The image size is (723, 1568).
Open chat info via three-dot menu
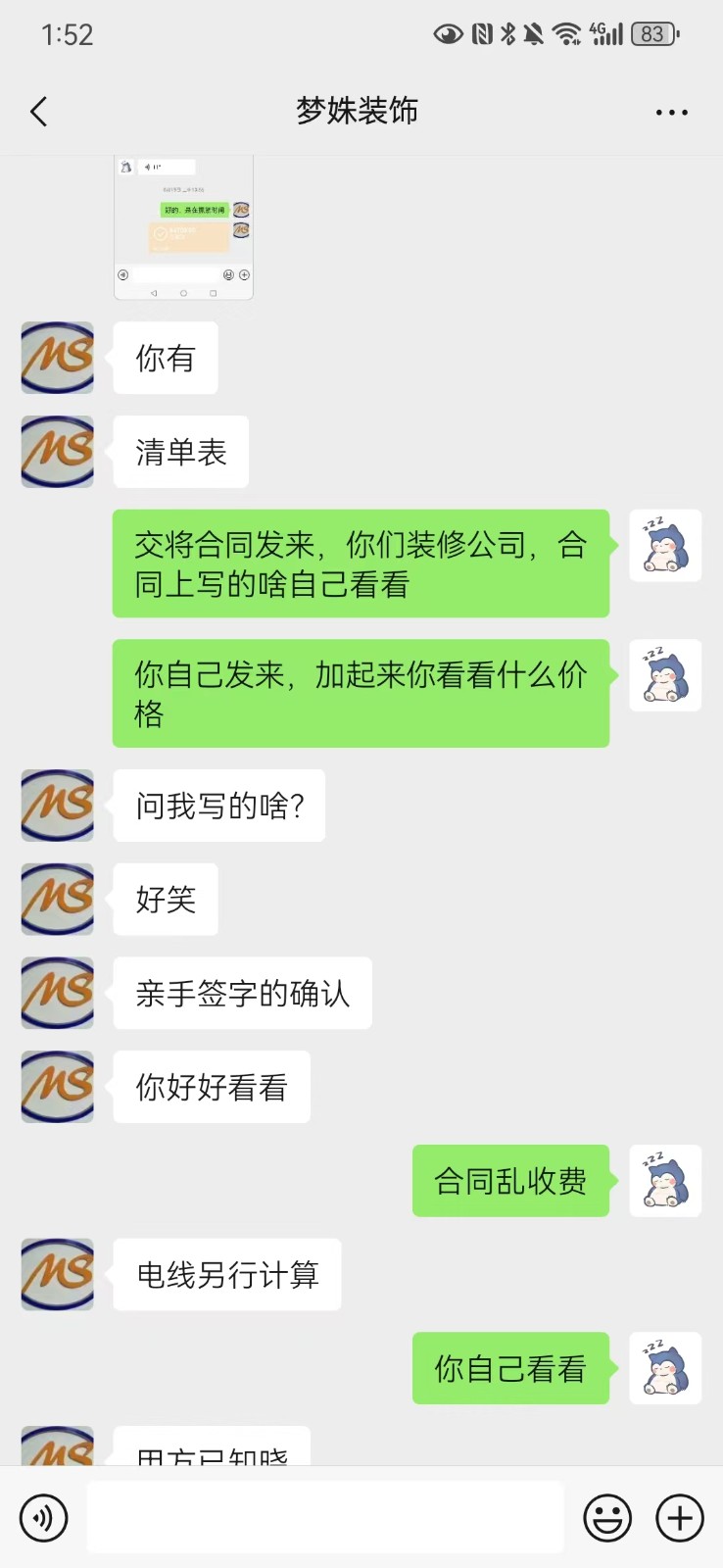[671, 113]
